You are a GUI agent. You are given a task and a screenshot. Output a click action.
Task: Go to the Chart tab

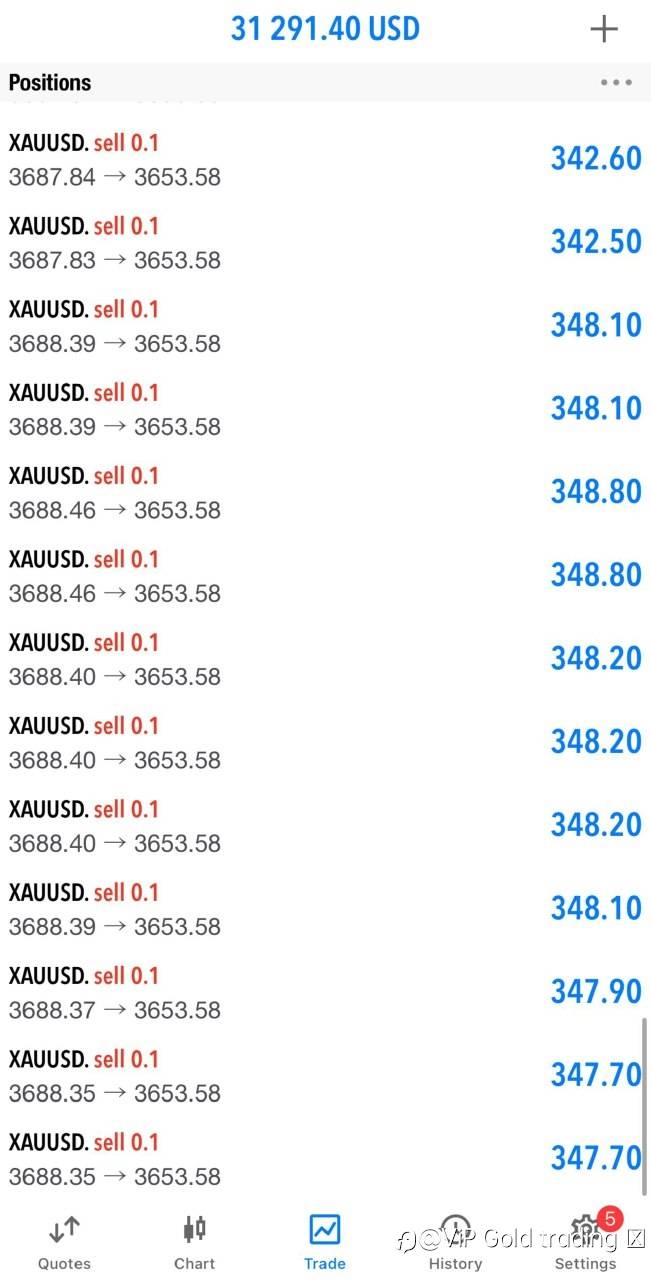pos(194,1243)
